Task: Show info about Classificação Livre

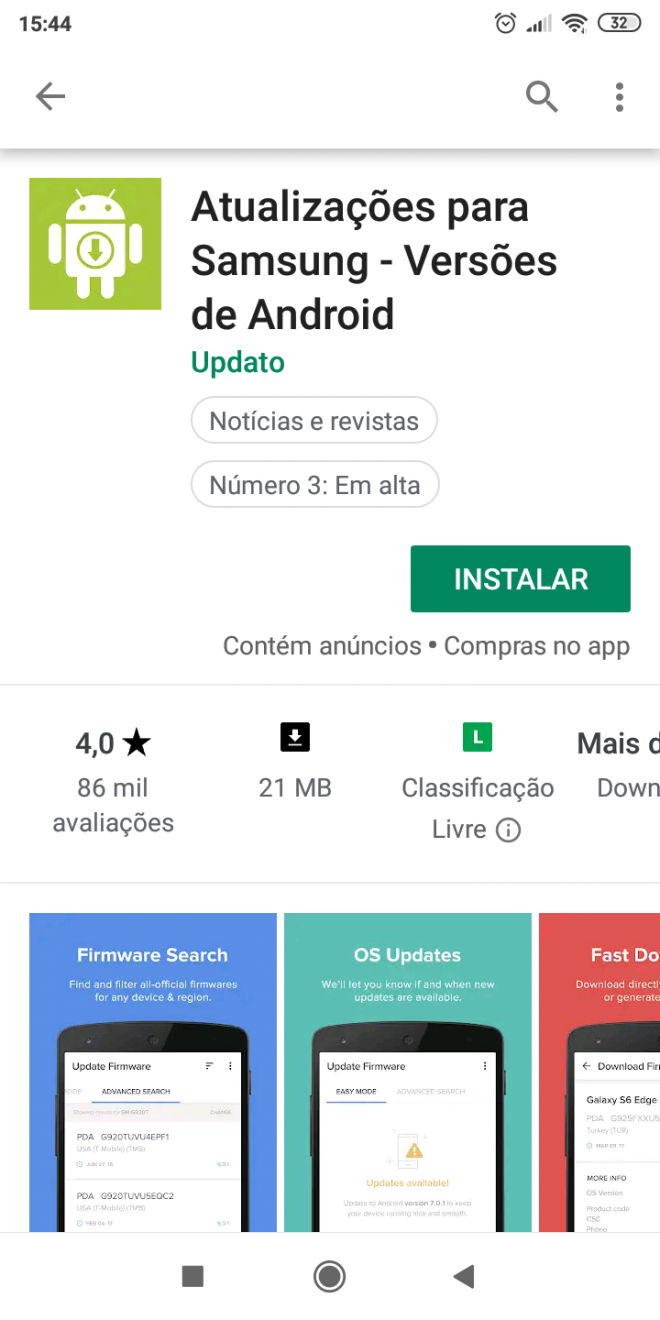Action: coord(508,830)
